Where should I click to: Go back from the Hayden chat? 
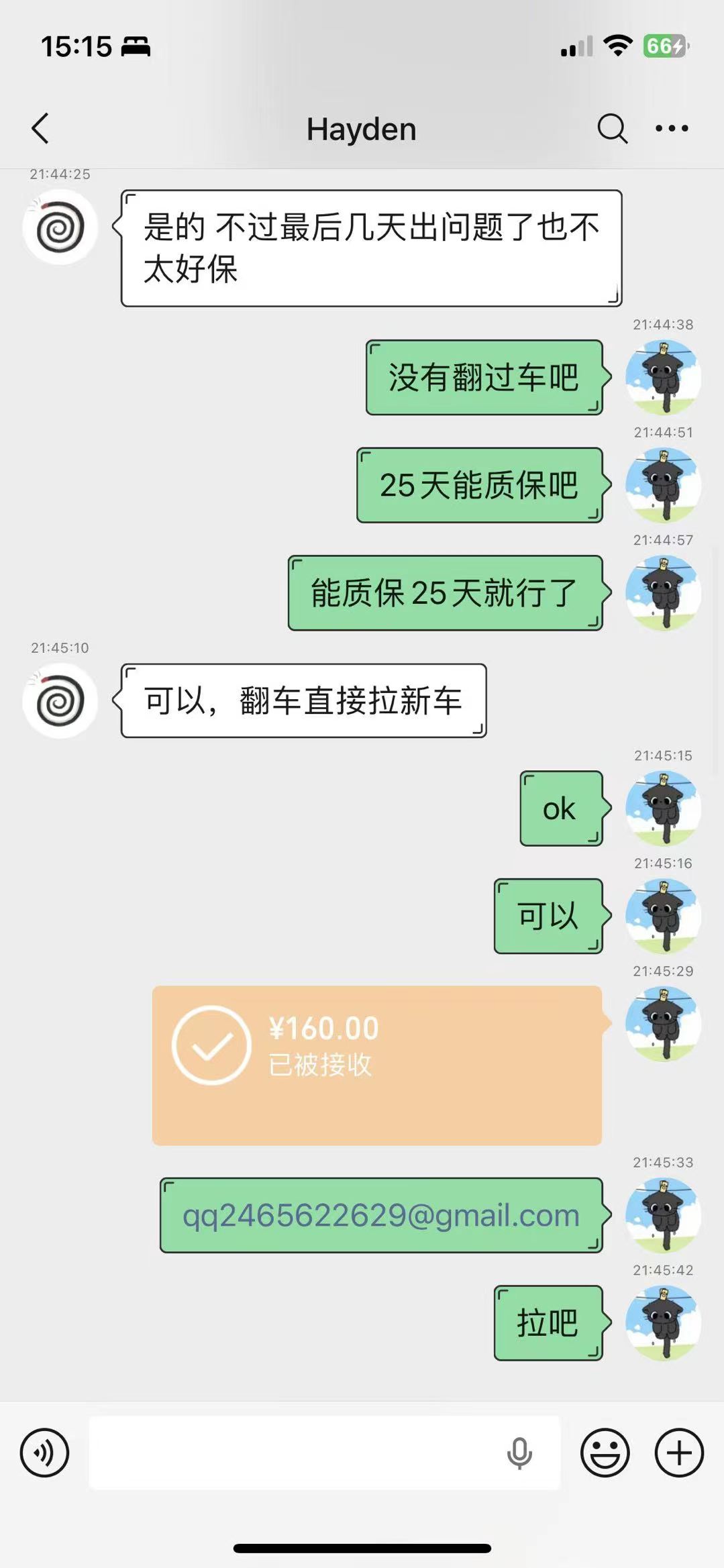tap(40, 128)
